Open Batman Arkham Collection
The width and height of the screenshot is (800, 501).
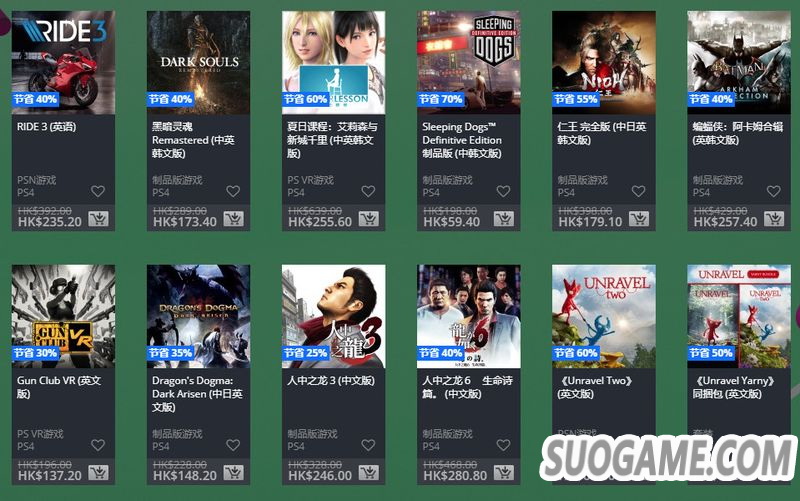click(x=739, y=62)
